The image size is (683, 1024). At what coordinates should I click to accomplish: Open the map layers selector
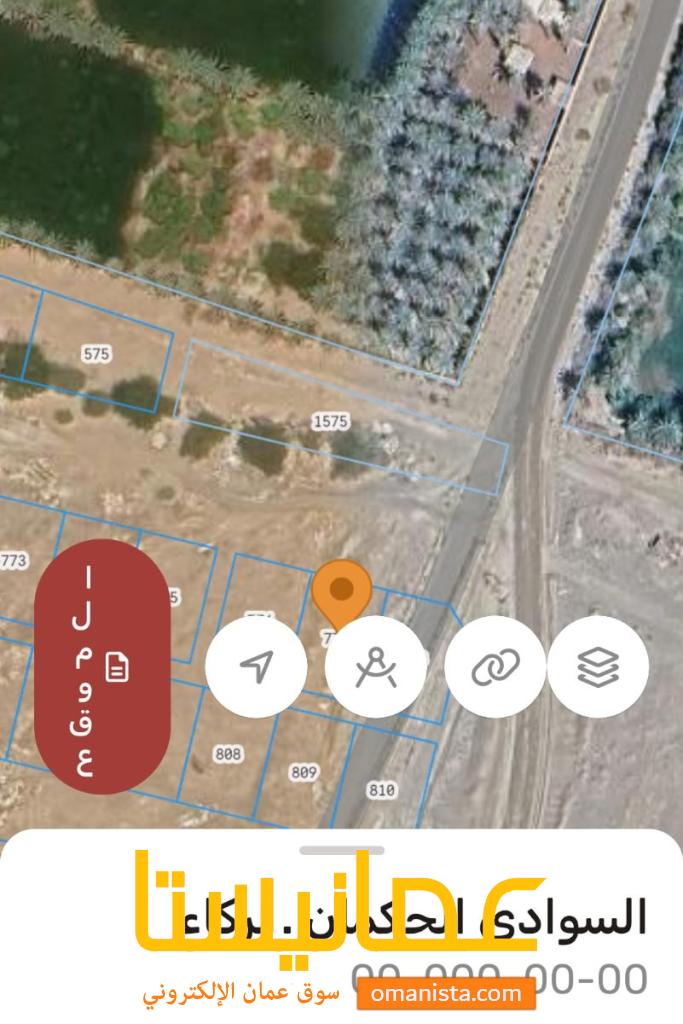point(598,667)
